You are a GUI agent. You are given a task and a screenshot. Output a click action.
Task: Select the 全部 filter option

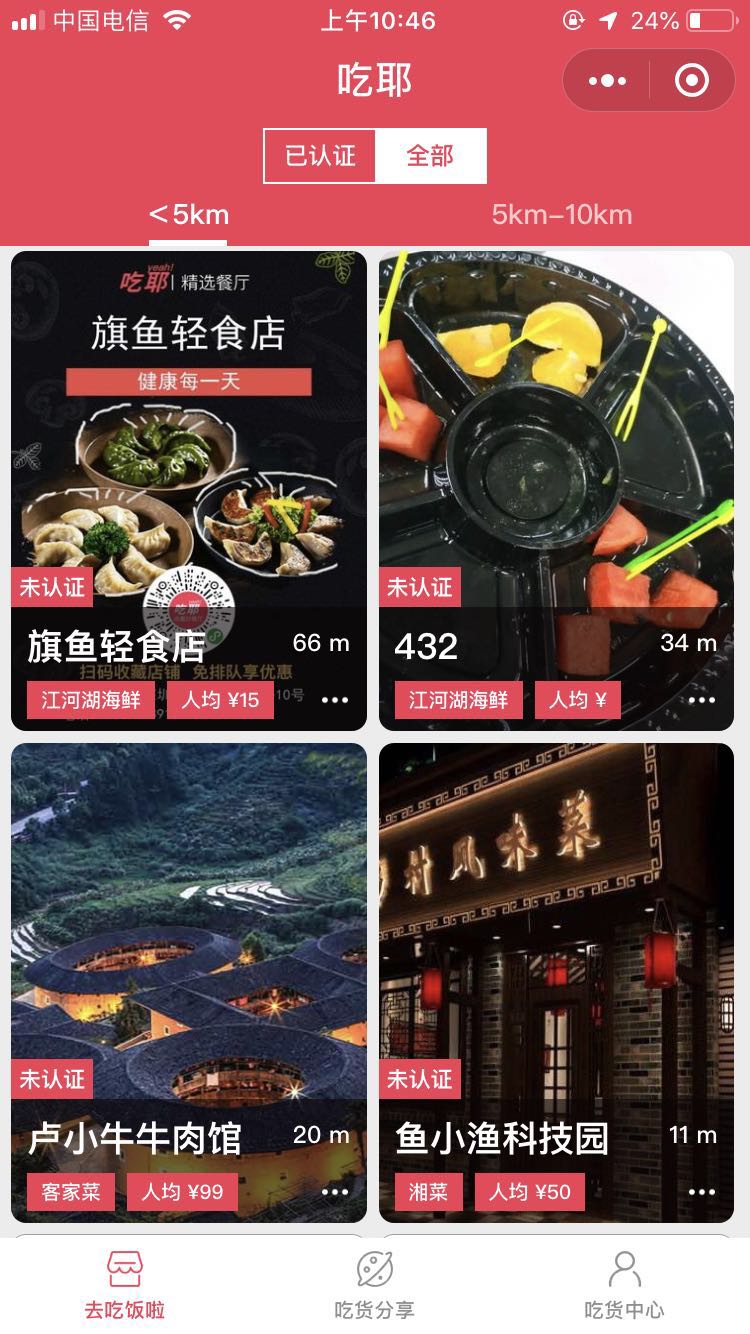click(432, 155)
